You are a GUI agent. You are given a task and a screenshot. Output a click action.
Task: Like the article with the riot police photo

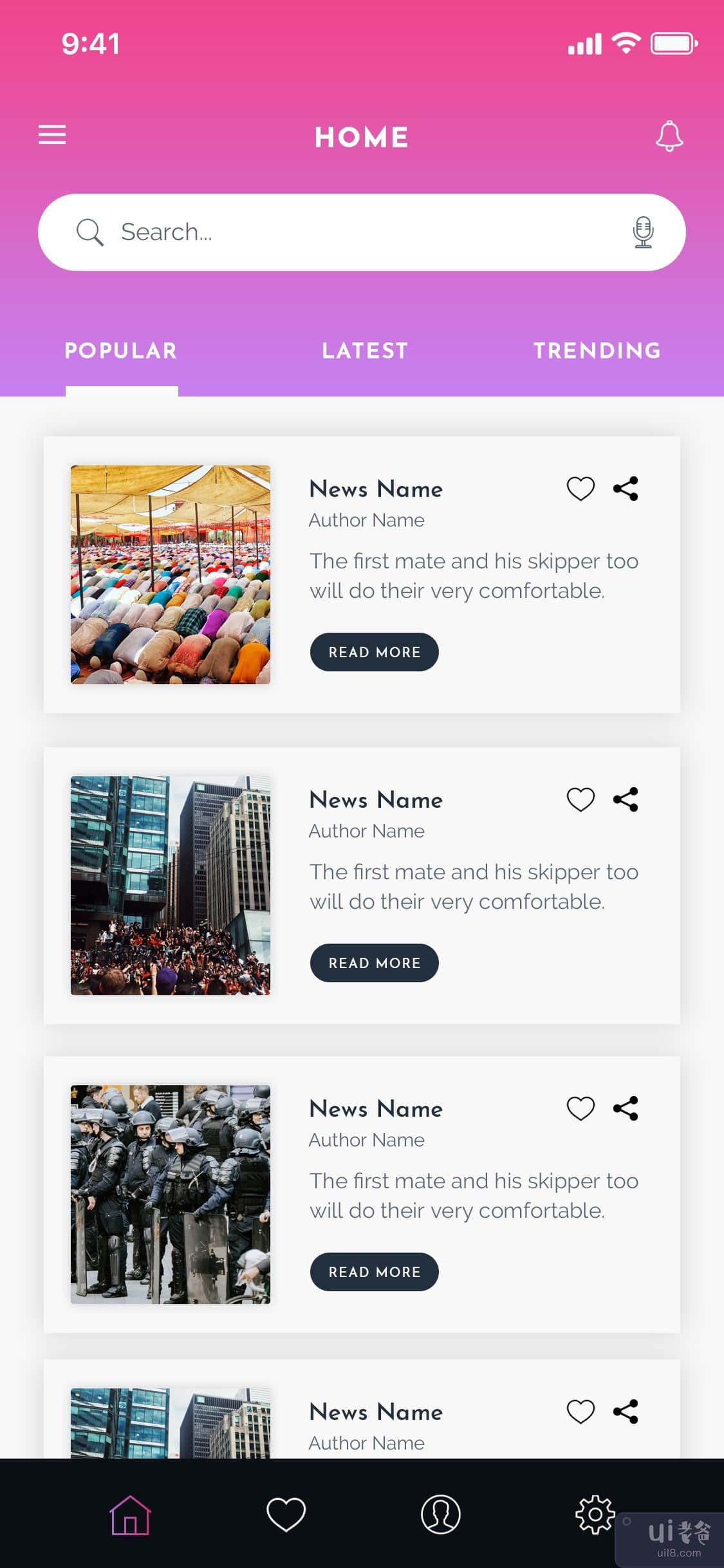[580, 1108]
